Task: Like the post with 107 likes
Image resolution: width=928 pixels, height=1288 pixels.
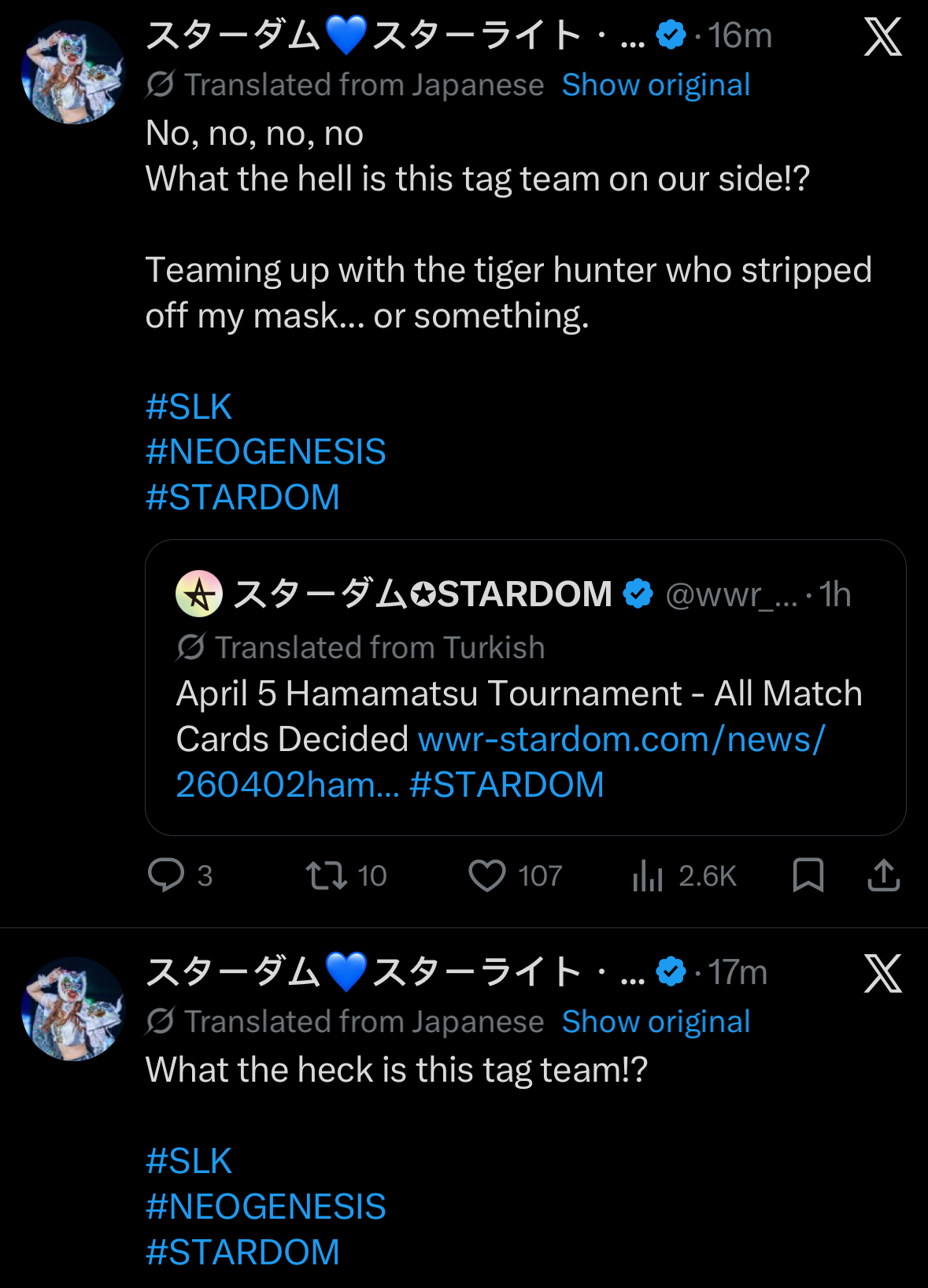Action: tap(516, 875)
